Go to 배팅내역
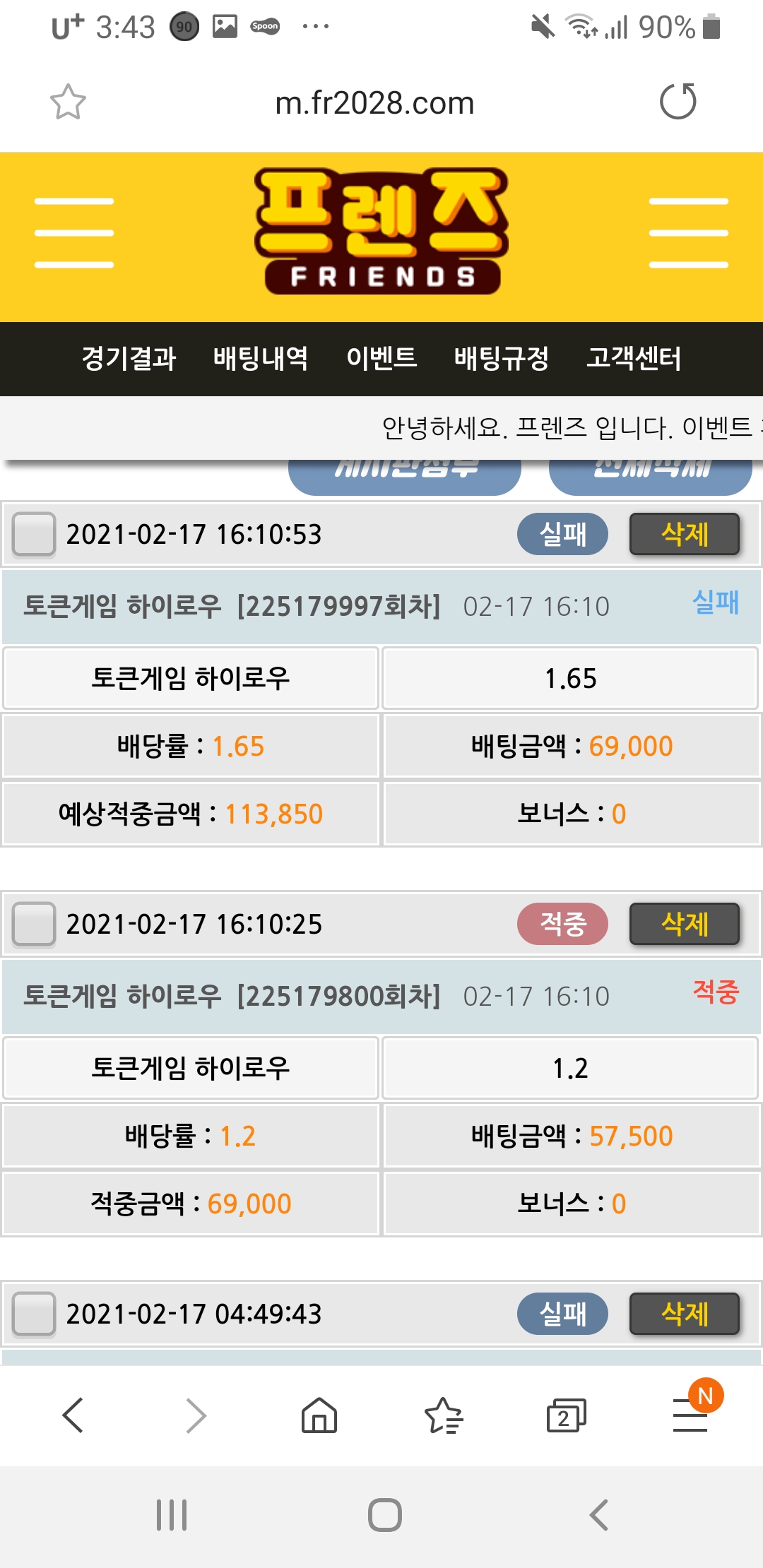 point(261,358)
